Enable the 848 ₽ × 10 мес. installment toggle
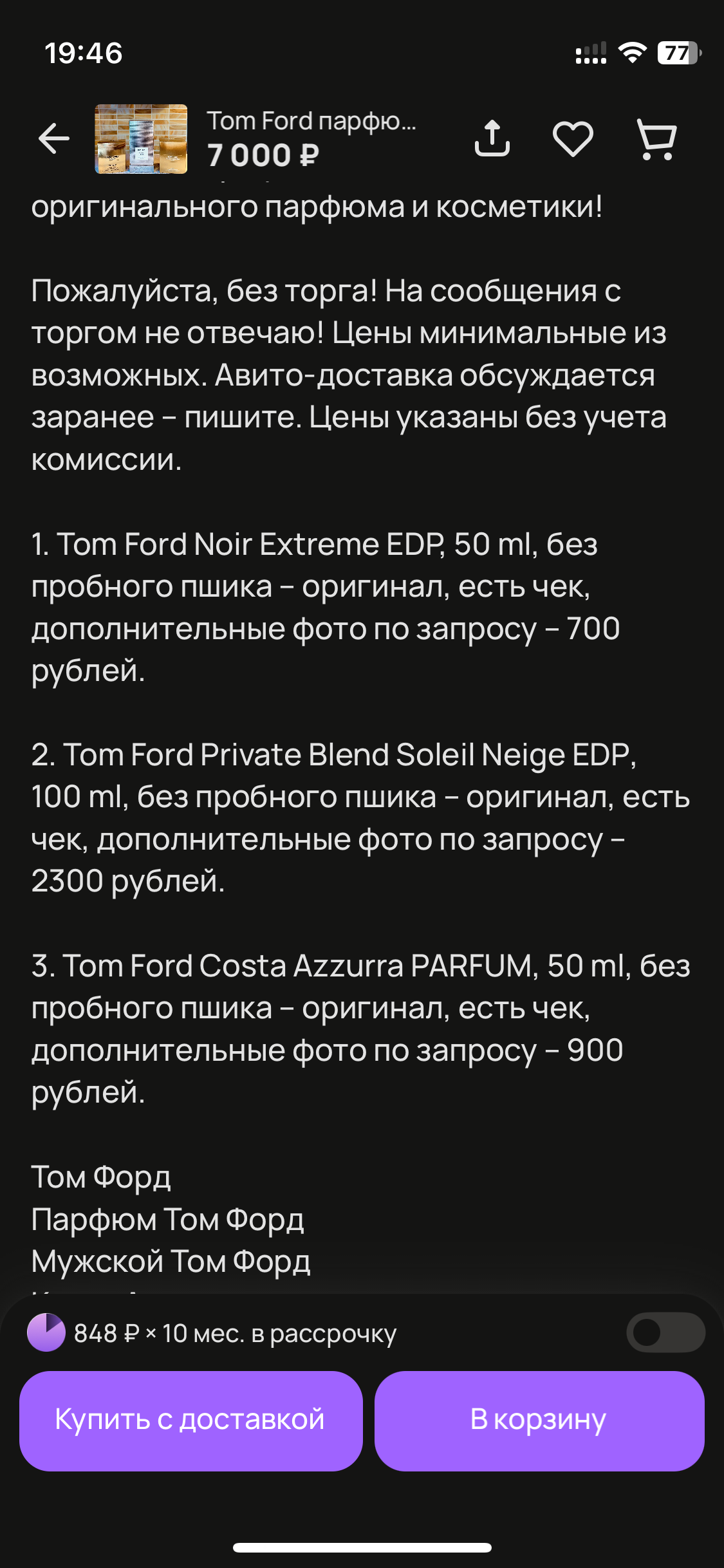The width and height of the screenshot is (724, 1568). [665, 1332]
